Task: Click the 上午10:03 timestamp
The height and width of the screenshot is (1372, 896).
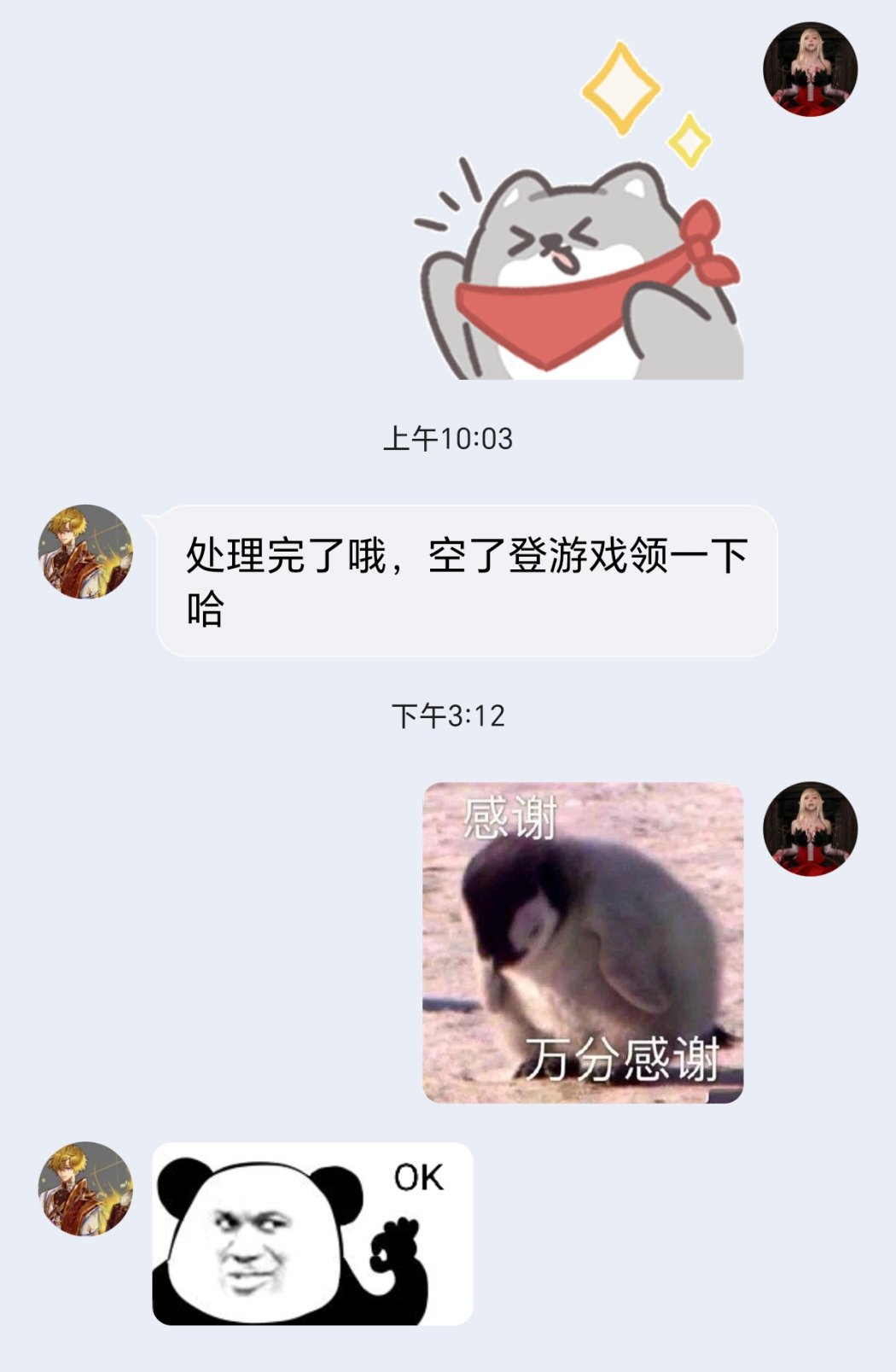Action: 446,440
